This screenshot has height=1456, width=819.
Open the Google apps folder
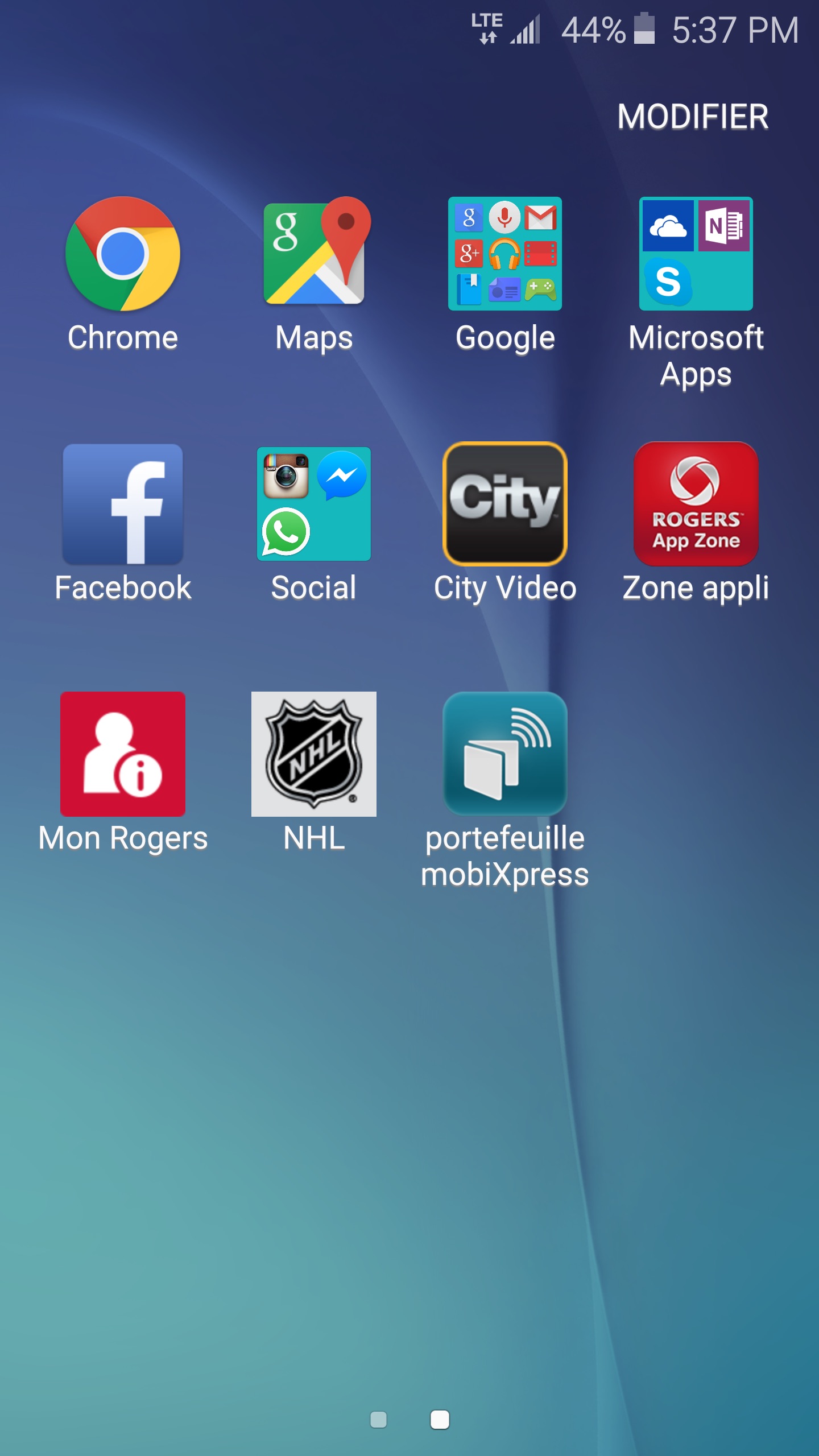pyautogui.click(x=505, y=254)
